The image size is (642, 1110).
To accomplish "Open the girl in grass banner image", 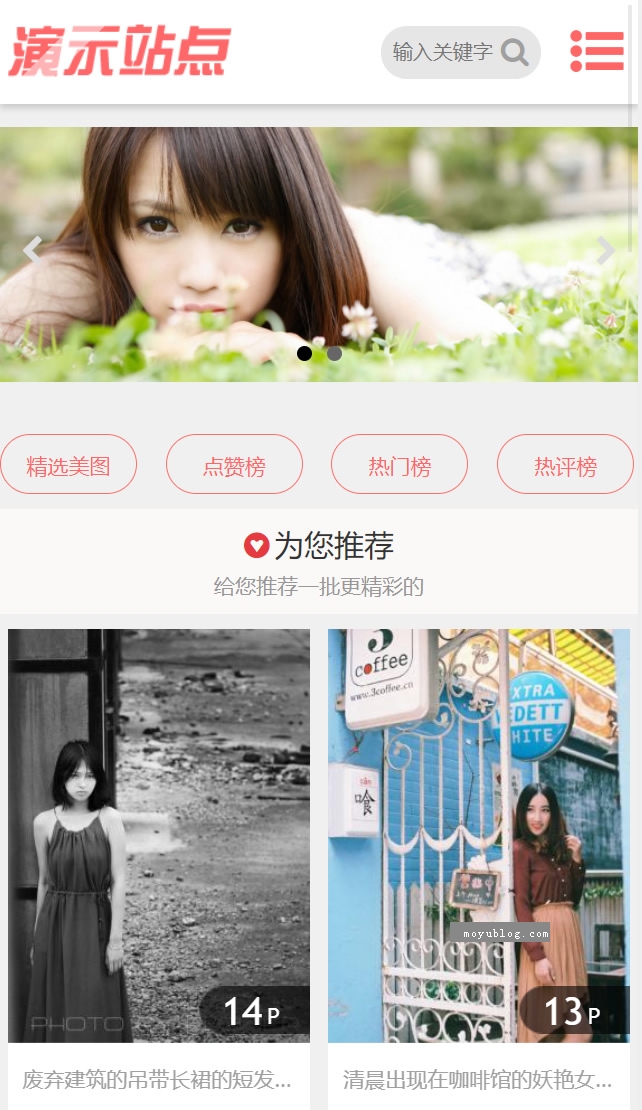I will (319, 254).
